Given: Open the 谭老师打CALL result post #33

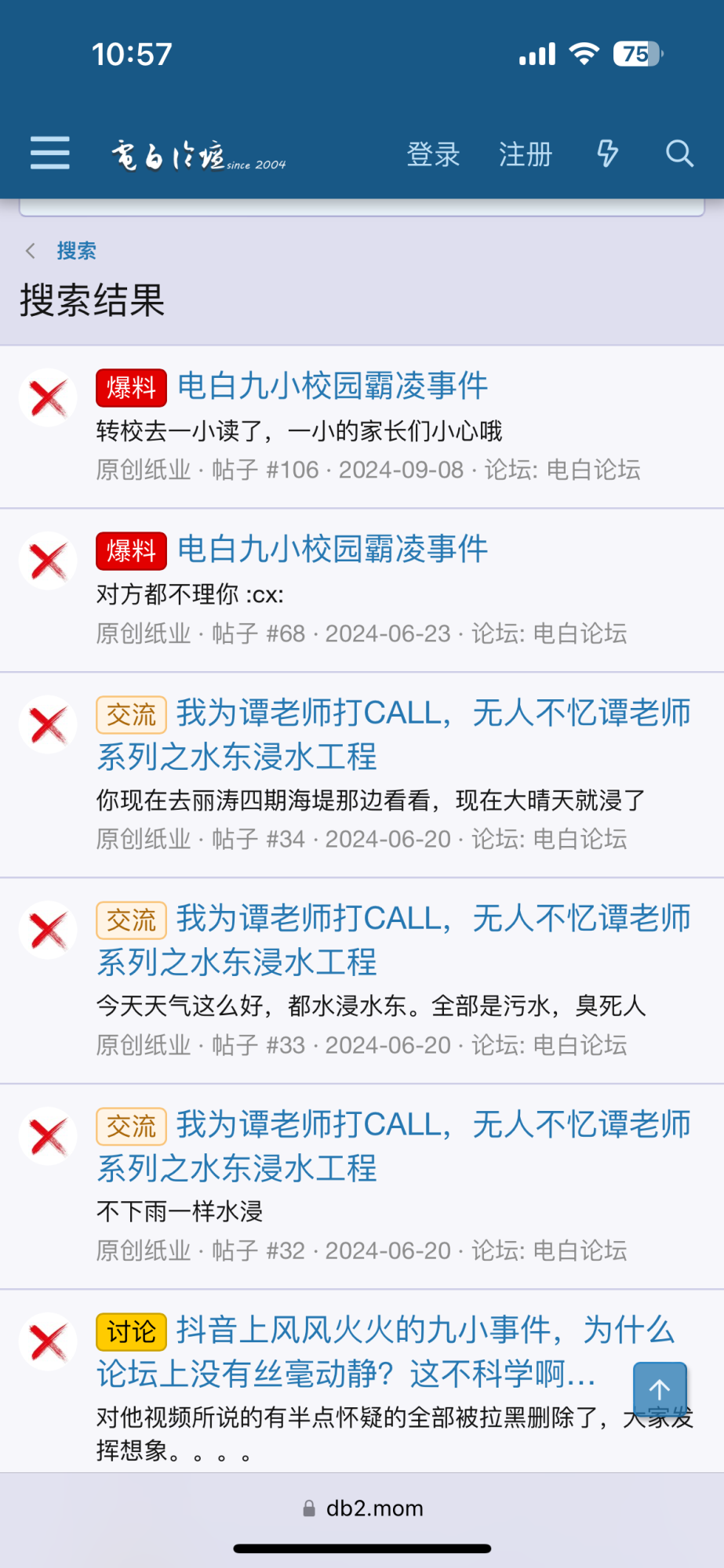Looking at the screenshot, I should [x=392, y=940].
